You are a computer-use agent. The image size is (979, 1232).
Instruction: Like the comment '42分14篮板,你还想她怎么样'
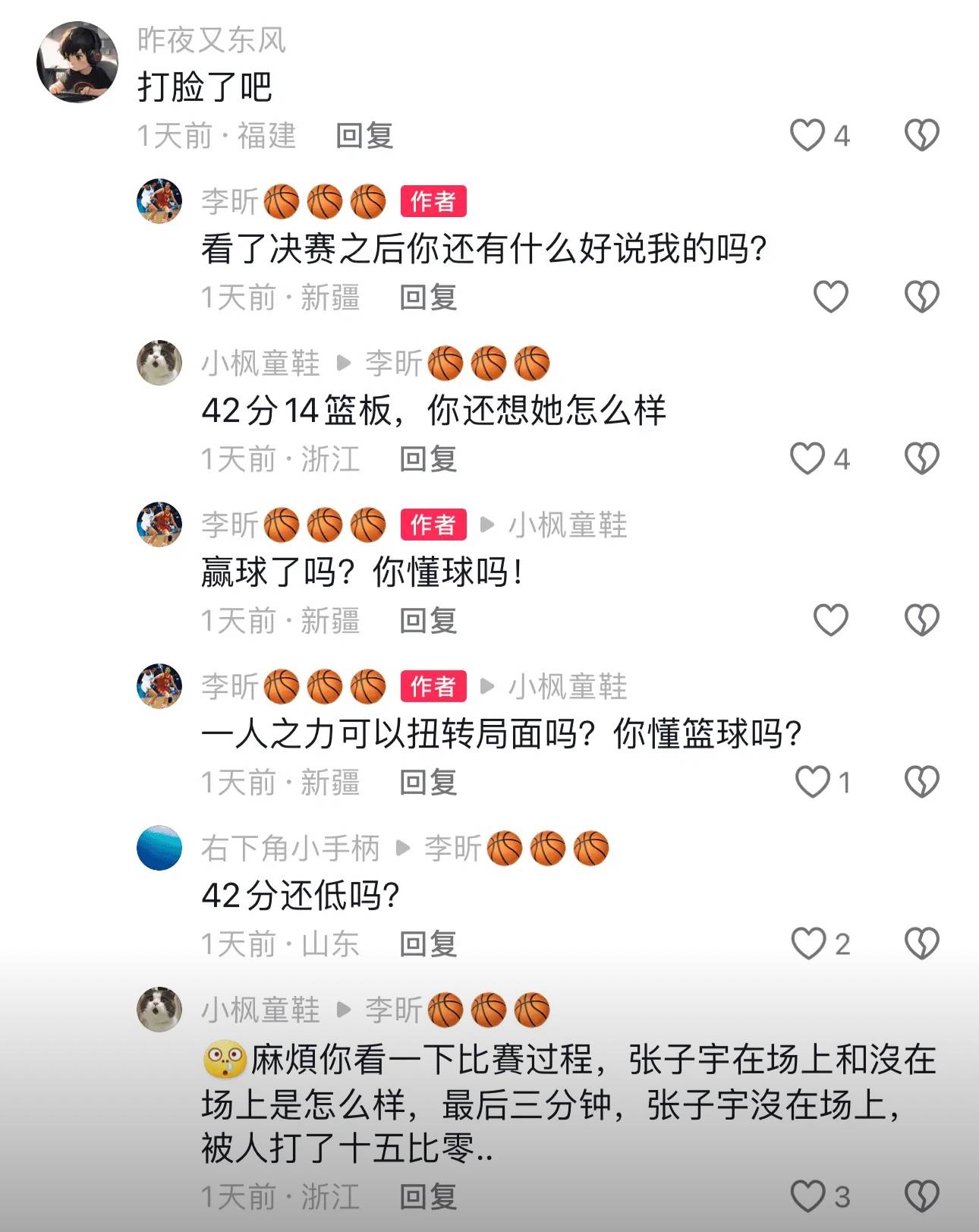(x=807, y=459)
